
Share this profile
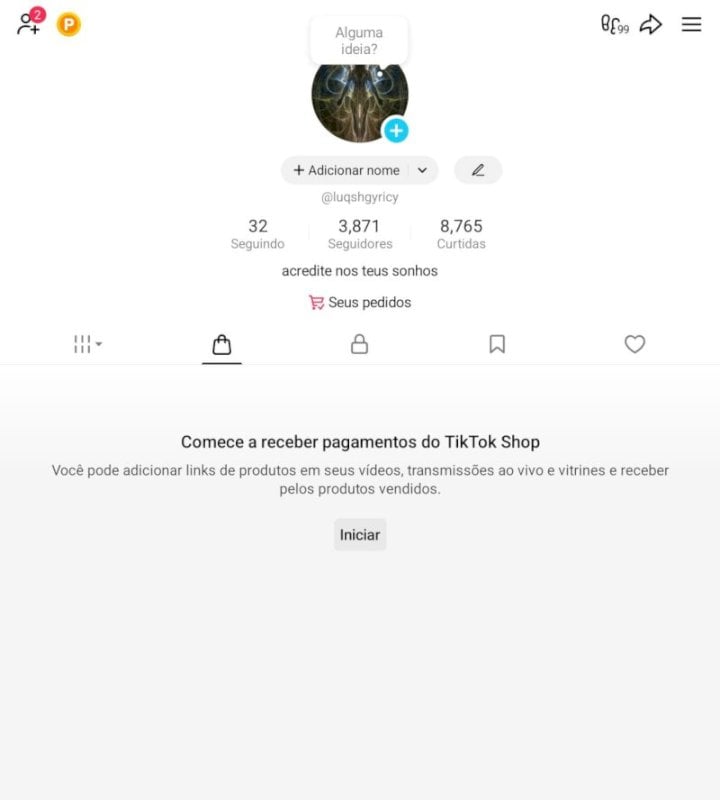pos(651,24)
